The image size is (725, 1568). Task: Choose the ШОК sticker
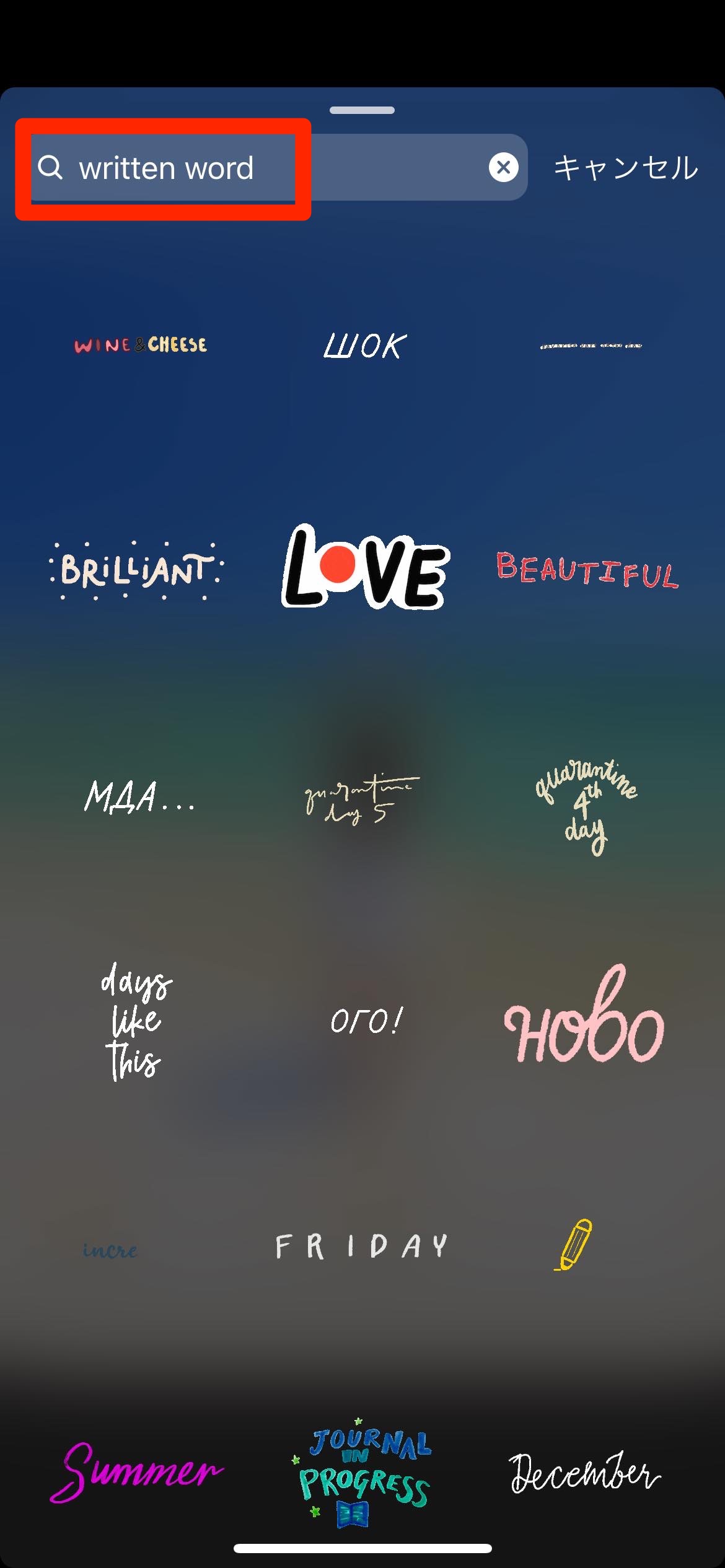click(x=364, y=346)
